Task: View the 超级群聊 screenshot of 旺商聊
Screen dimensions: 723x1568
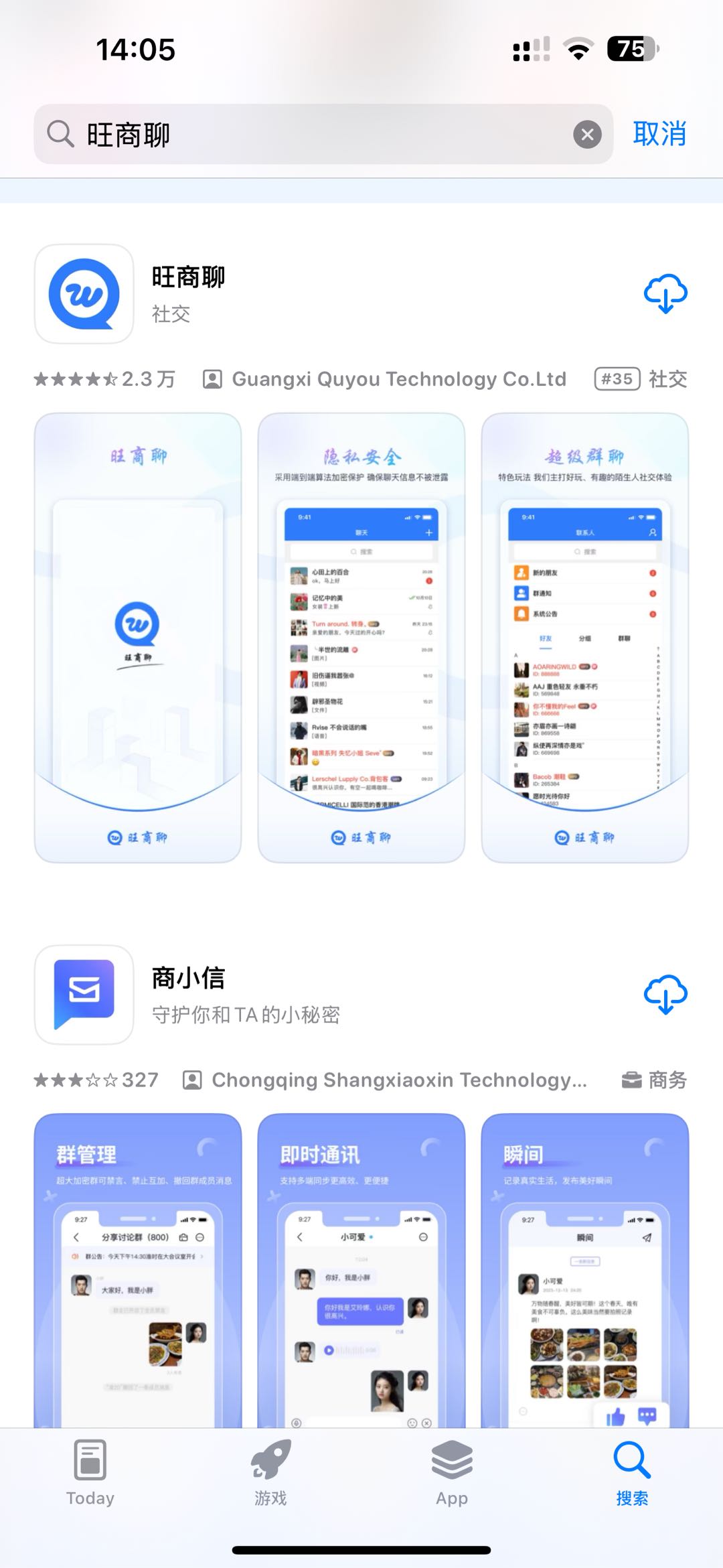Action: (x=584, y=637)
